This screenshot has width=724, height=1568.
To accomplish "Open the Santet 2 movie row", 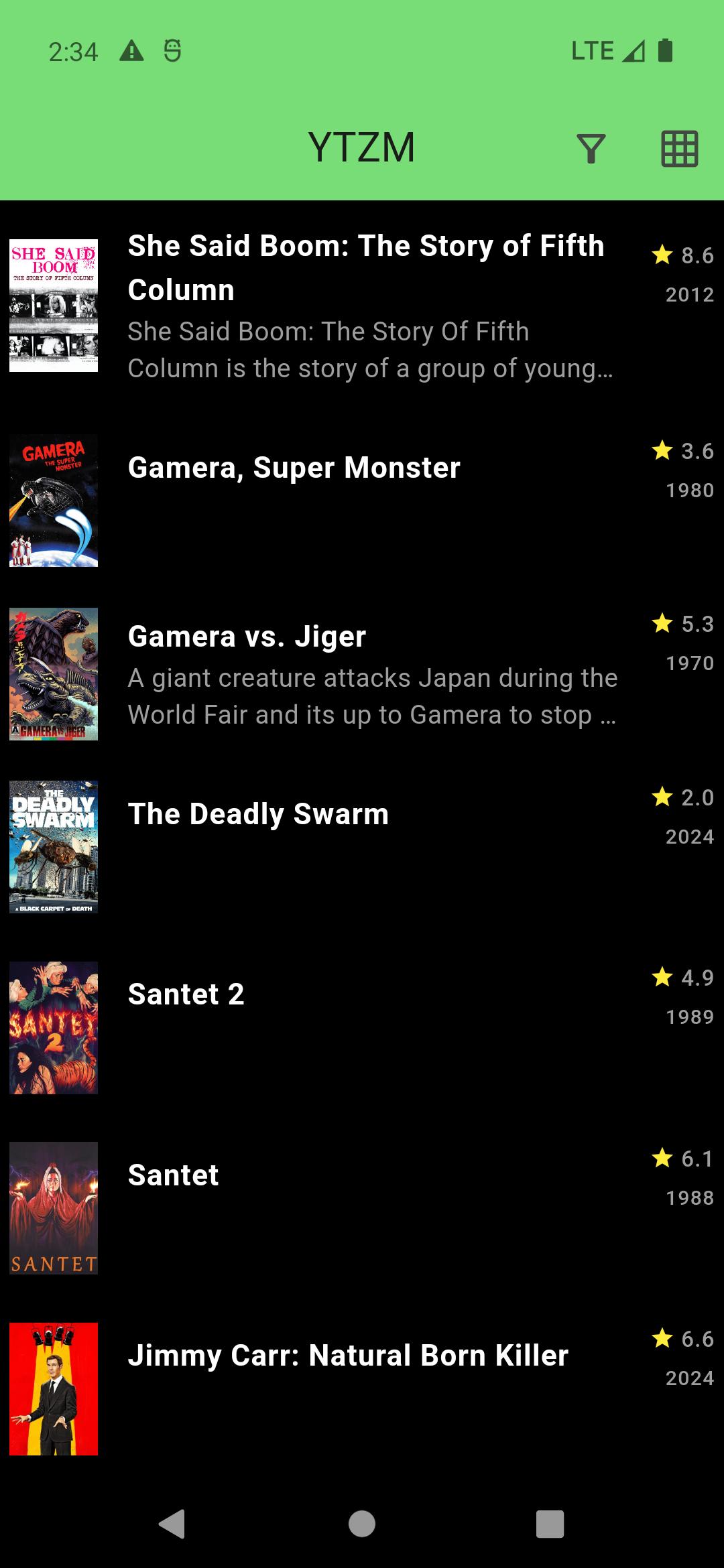I will (x=362, y=1027).
